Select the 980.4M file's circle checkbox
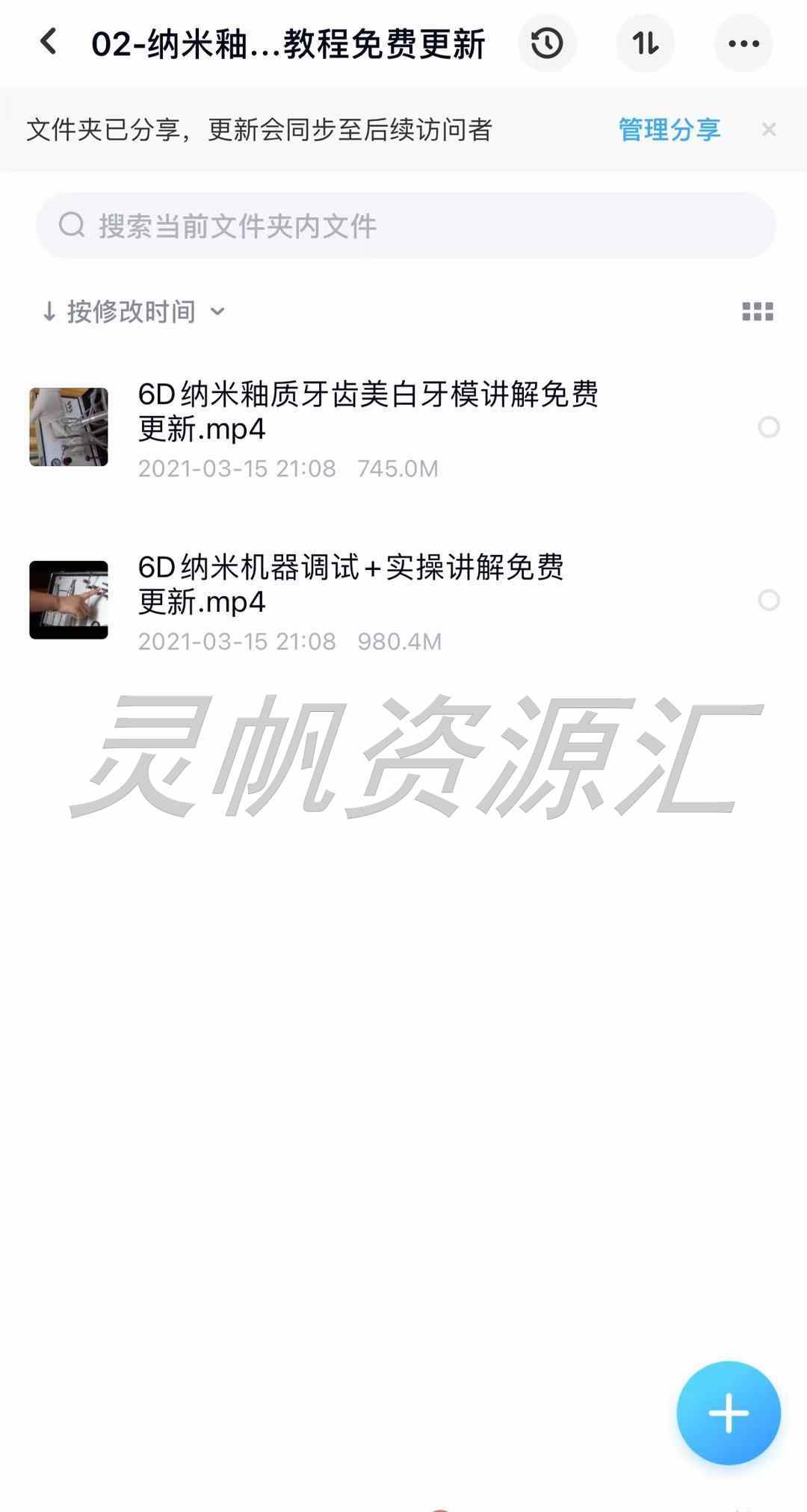 click(768, 600)
